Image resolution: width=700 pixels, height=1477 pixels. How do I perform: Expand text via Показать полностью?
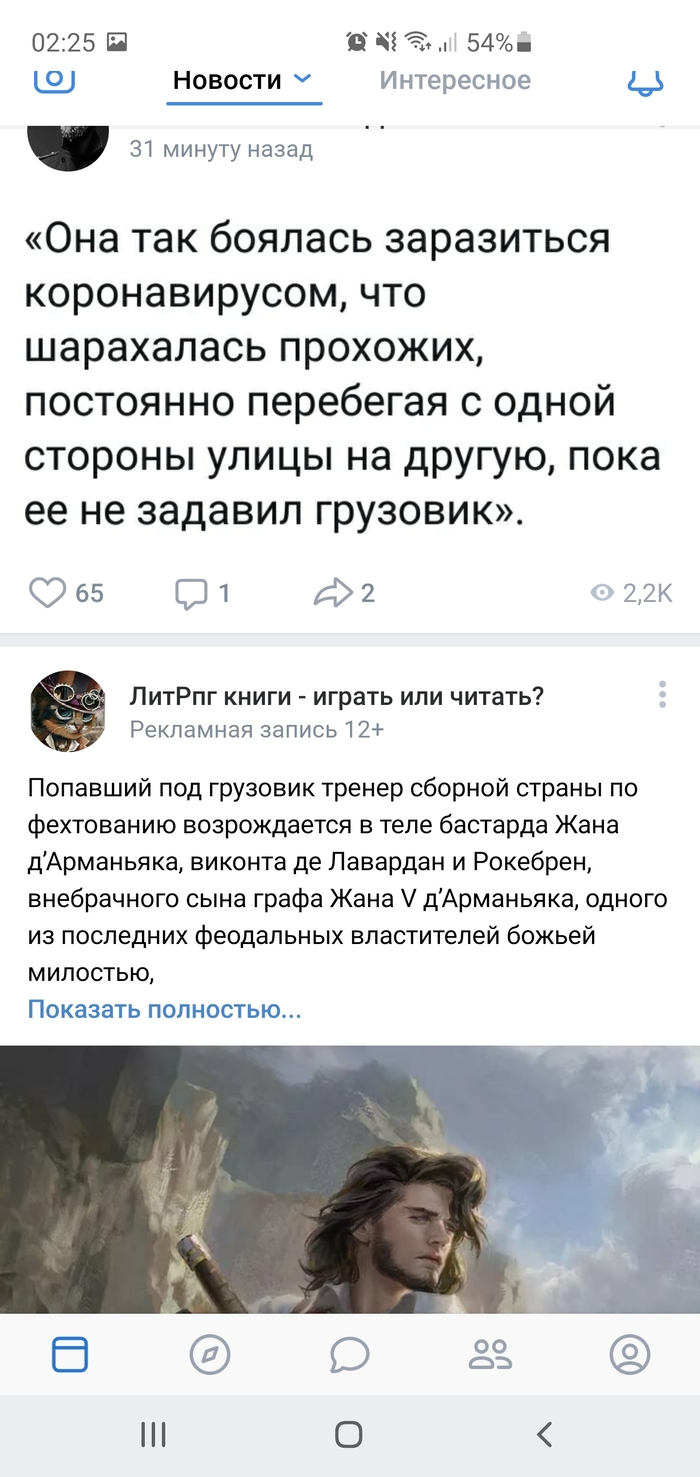tap(164, 1009)
